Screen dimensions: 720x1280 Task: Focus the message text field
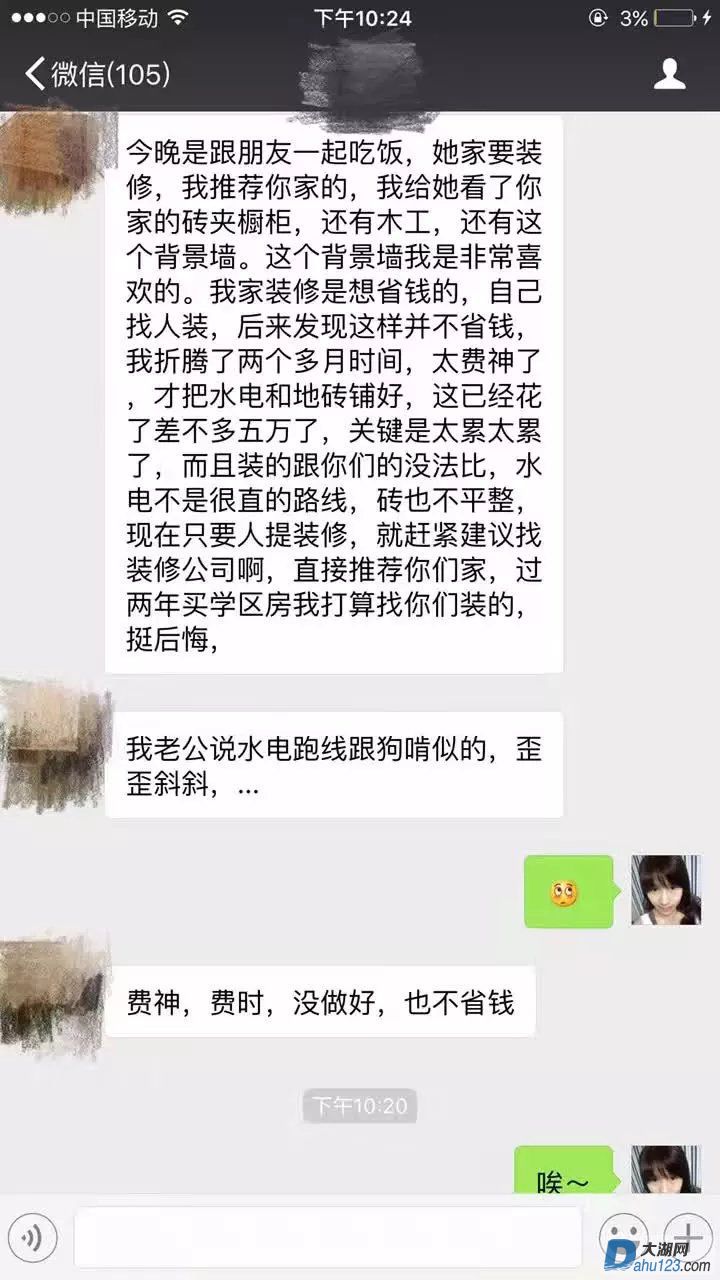[x=327, y=1238]
